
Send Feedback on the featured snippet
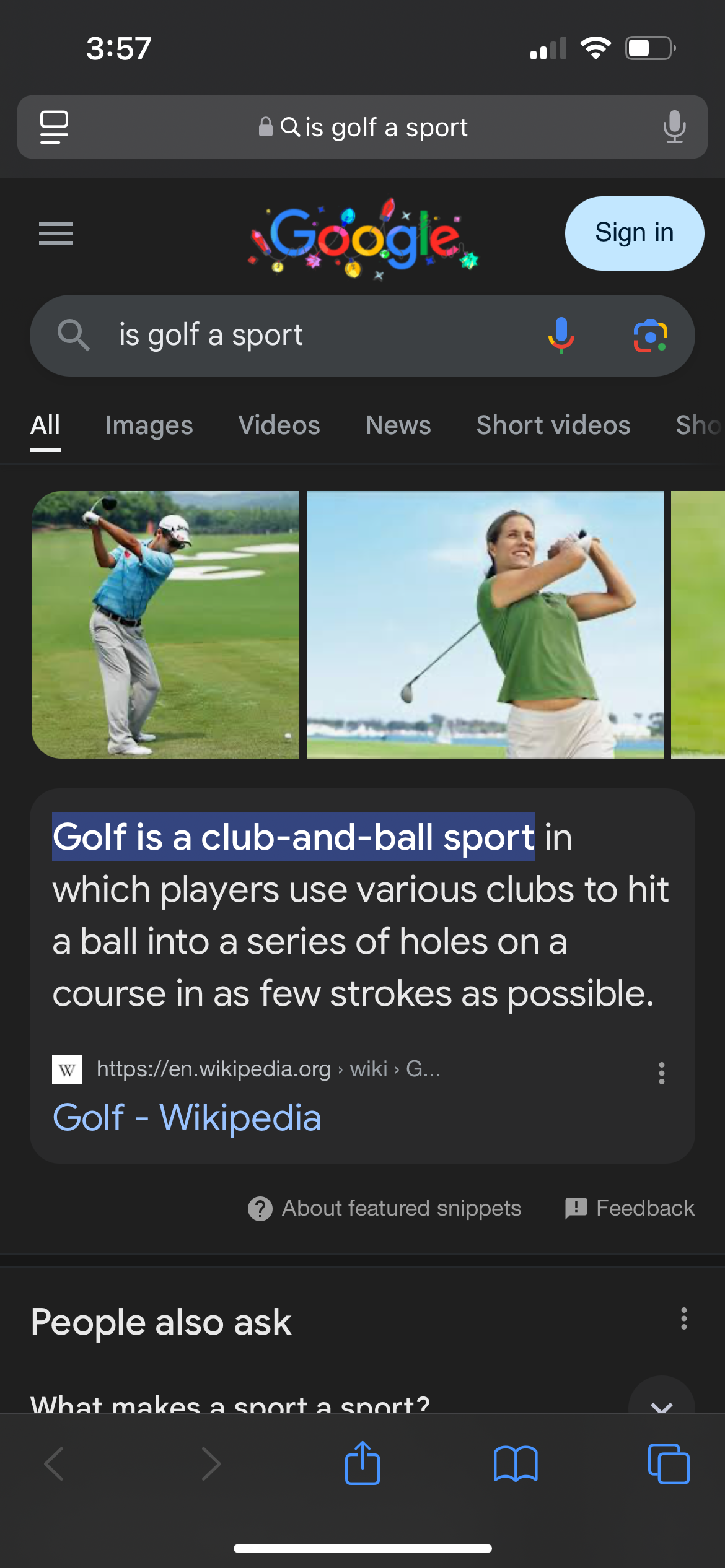point(630,1208)
